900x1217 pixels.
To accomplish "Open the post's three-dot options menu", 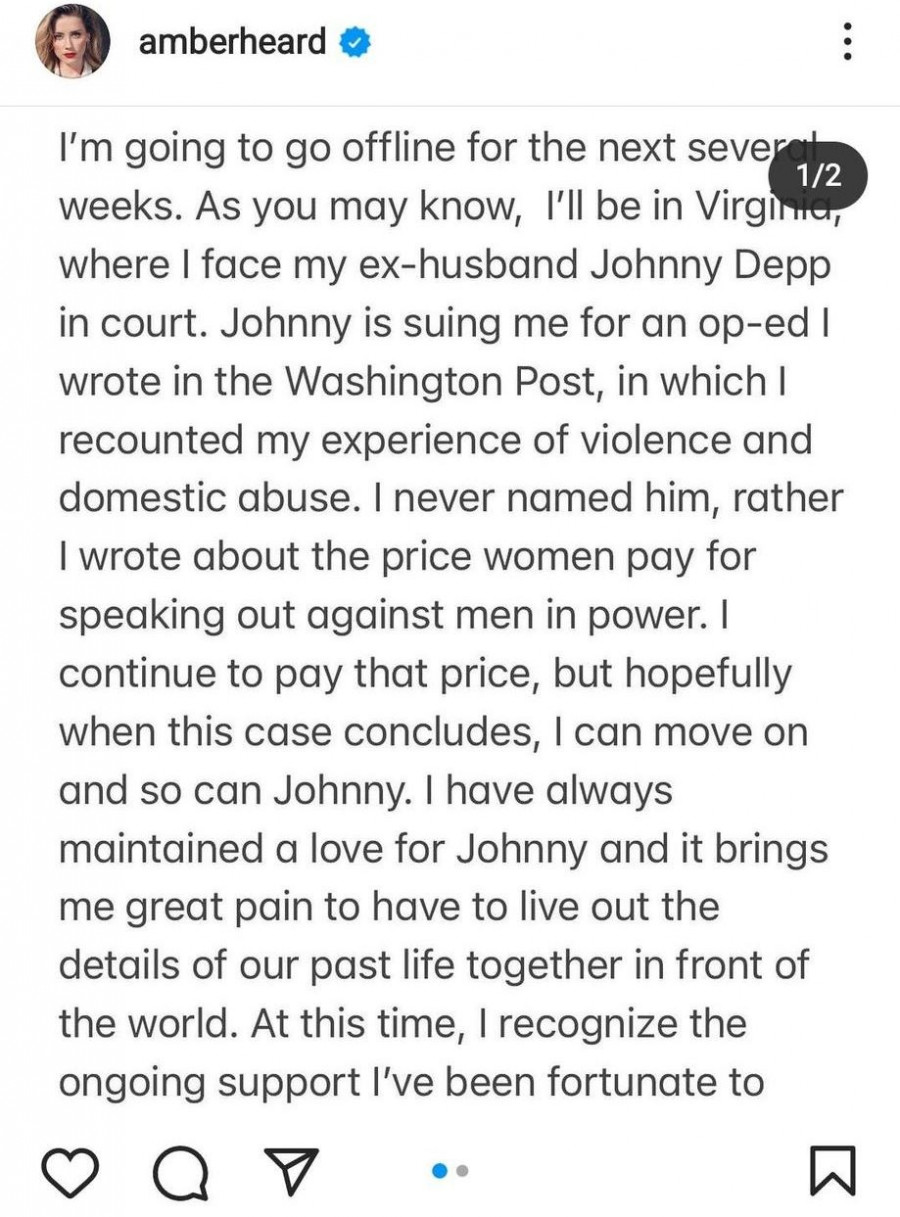I will point(847,42).
